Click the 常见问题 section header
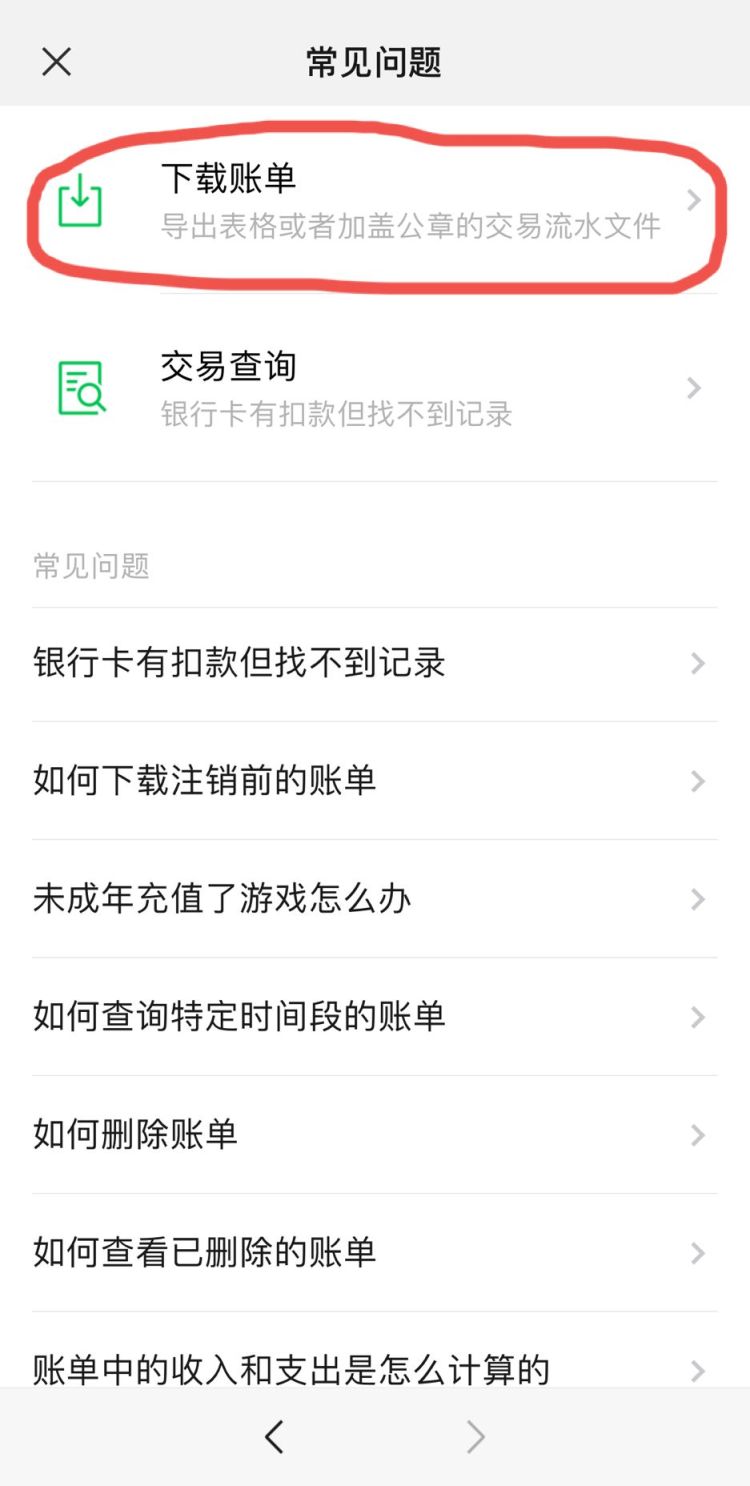The image size is (750, 1486). [90, 566]
